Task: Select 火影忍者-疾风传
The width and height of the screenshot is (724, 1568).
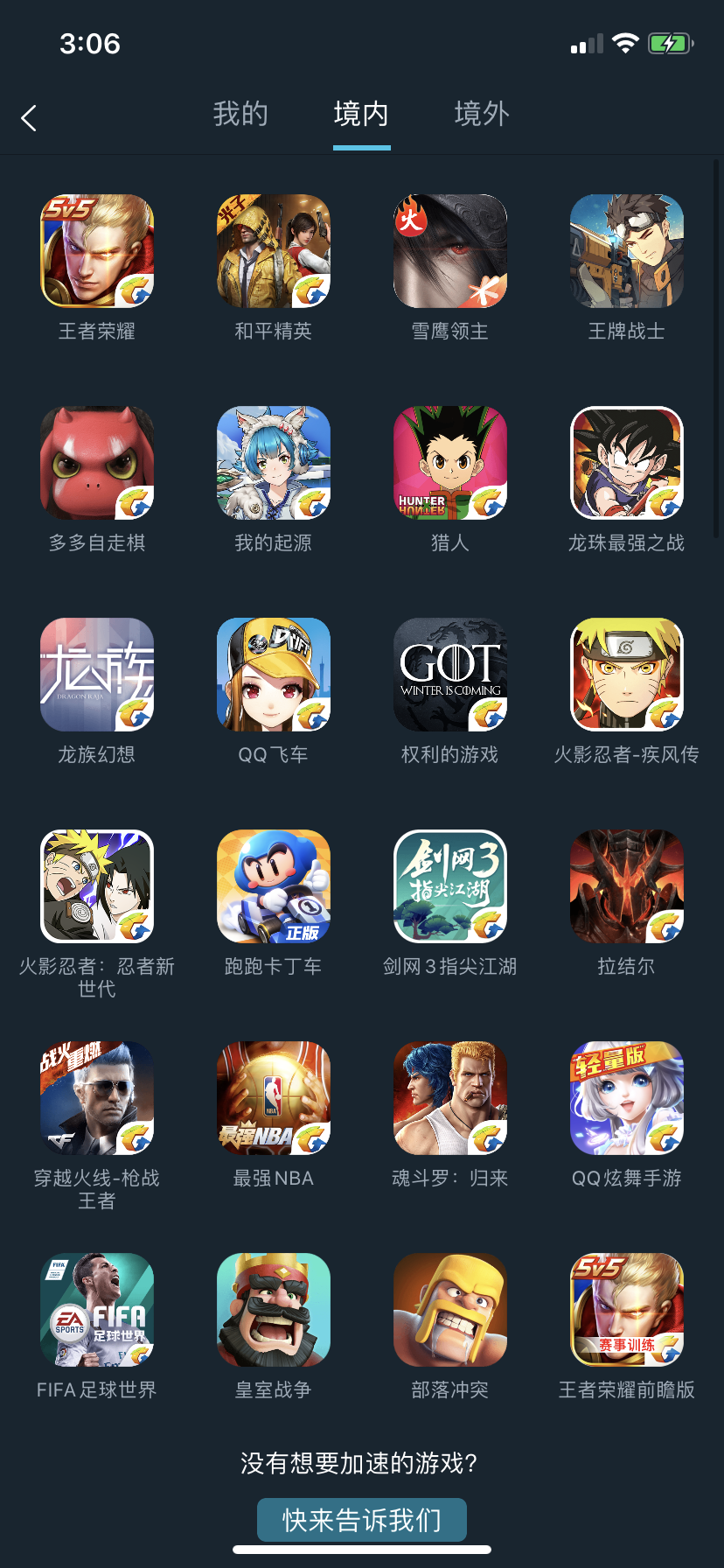Action: [x=627, y=675]
